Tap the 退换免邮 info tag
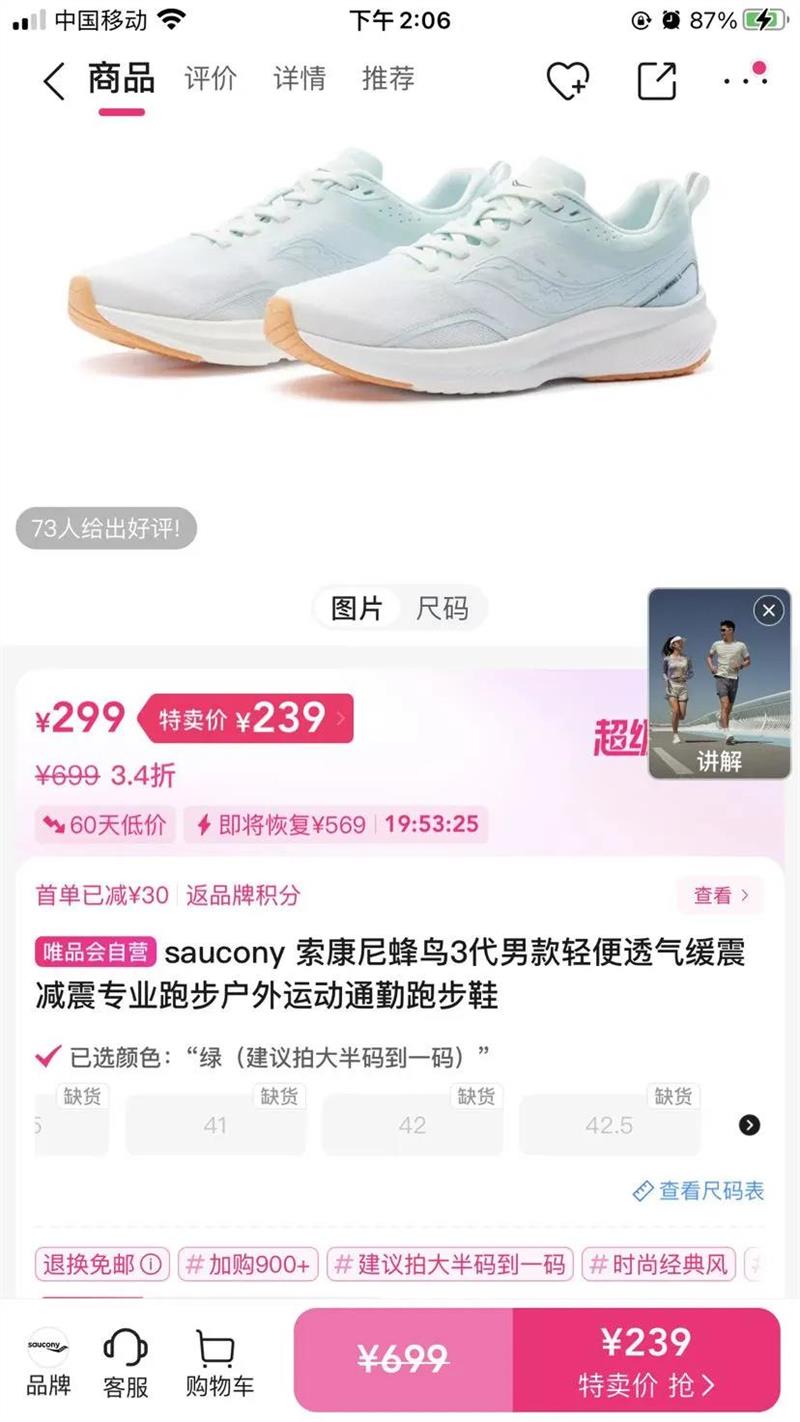 102,1265
